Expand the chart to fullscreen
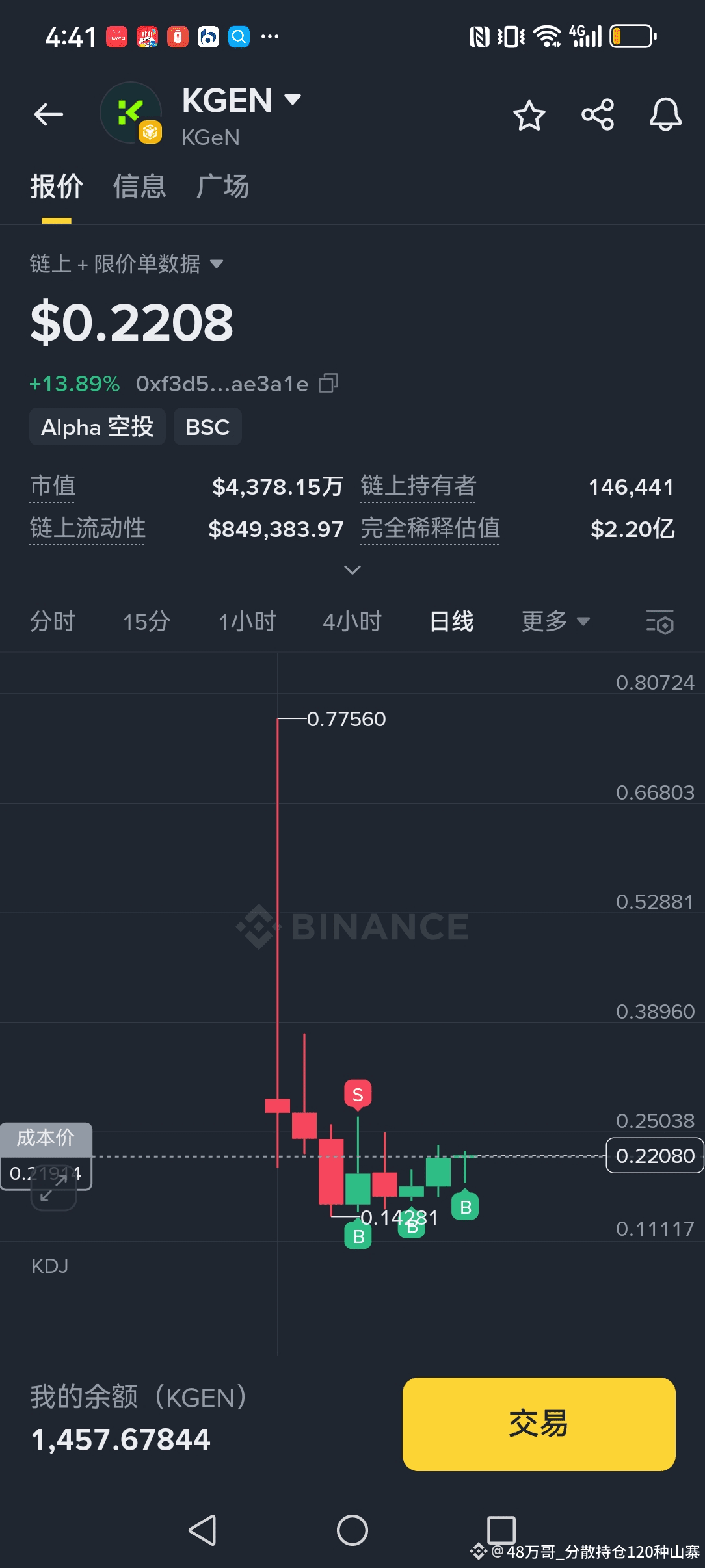 click(x=53, y=1188)
